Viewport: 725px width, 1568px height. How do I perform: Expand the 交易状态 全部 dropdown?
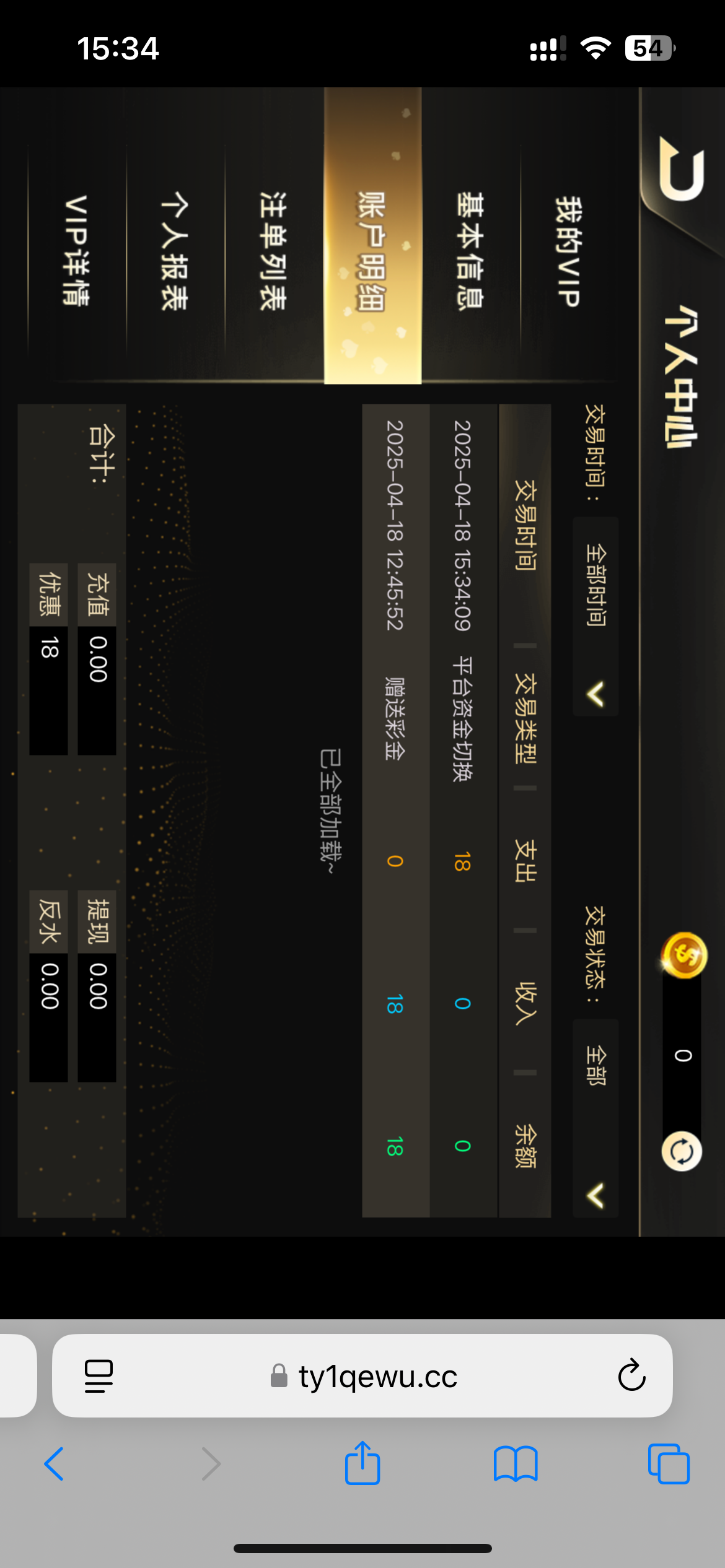[x=595, y=1118]
